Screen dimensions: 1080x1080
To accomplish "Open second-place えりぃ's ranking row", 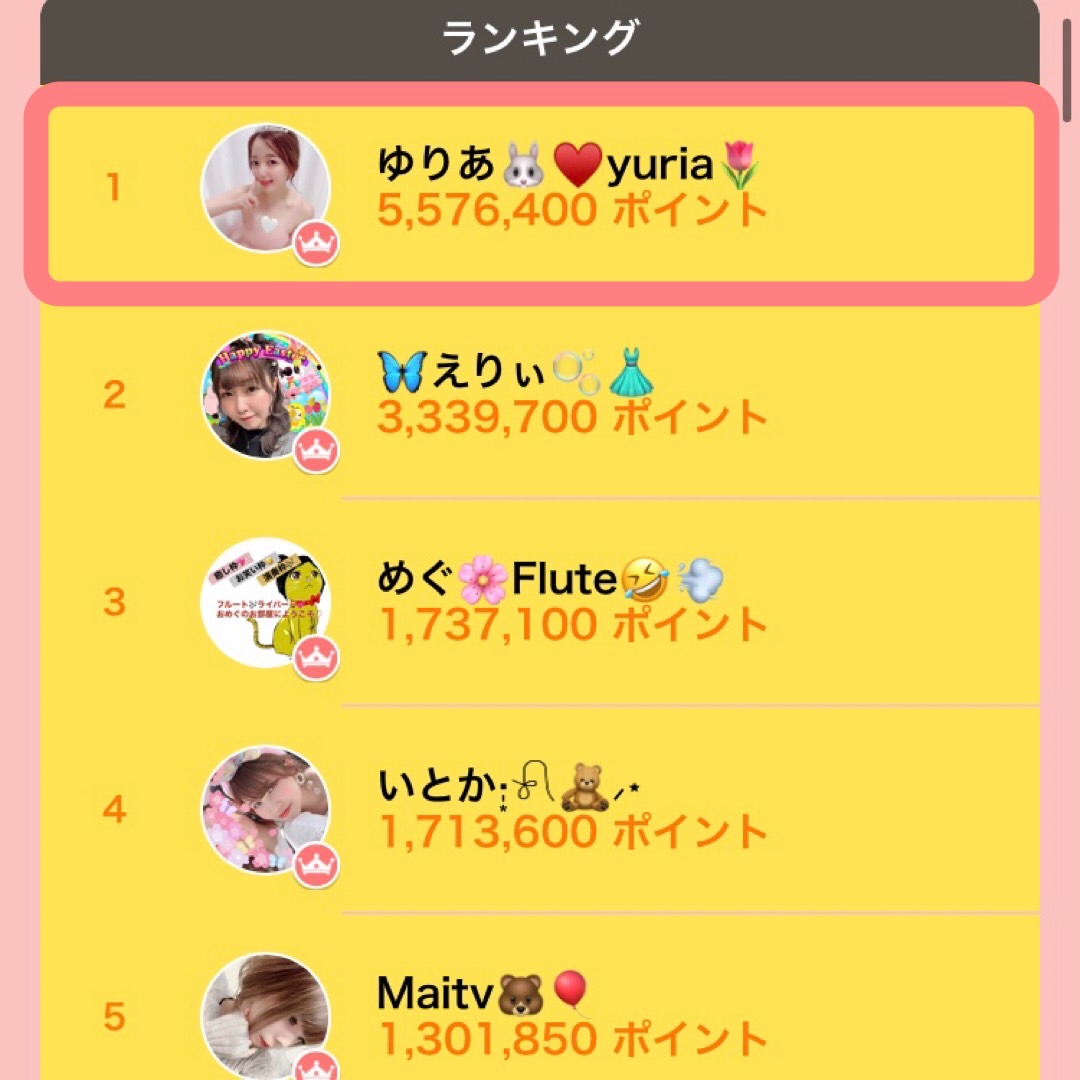I will [x=540, y=397].
